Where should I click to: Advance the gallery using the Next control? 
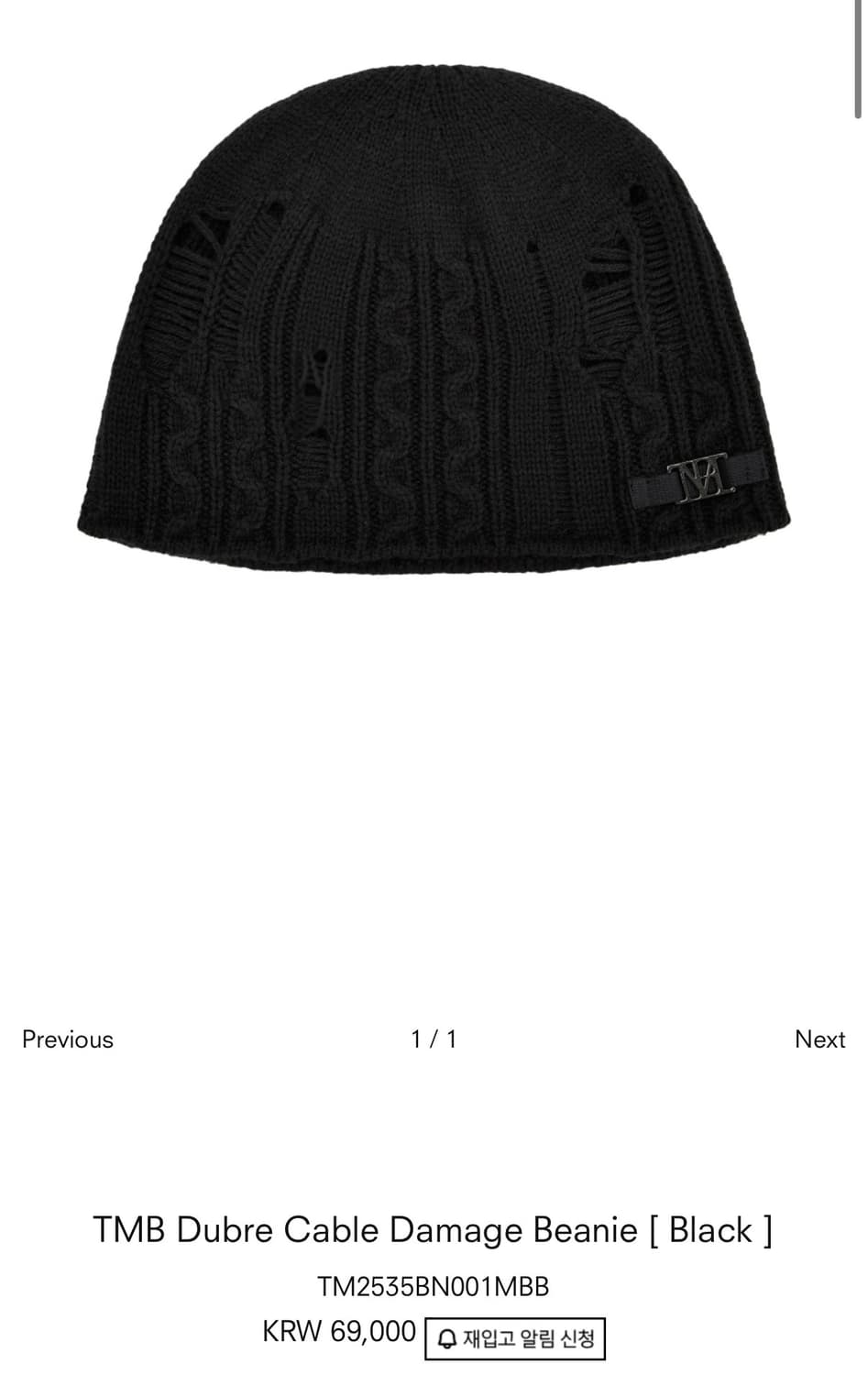[819, 1039]
